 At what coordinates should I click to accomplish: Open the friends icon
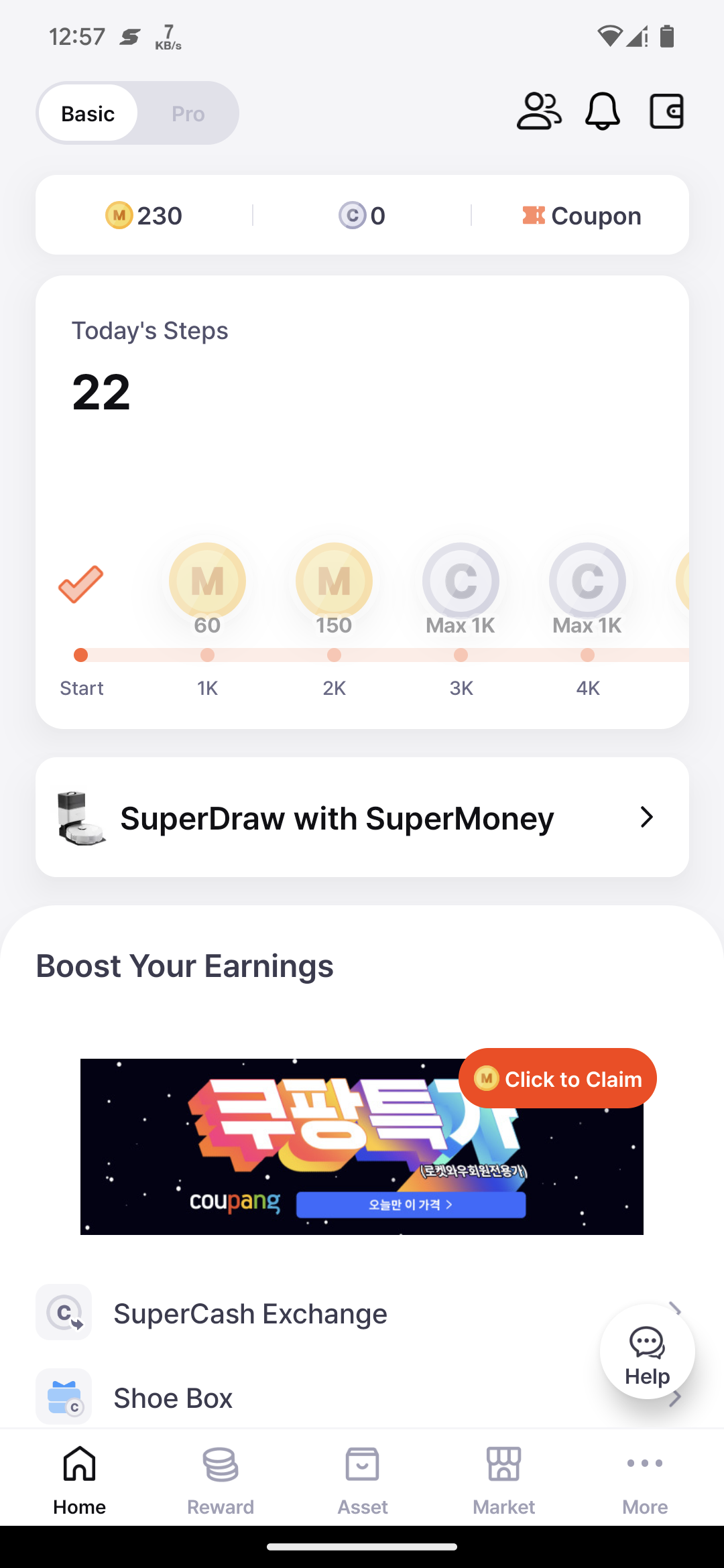(x=538, y=111)
